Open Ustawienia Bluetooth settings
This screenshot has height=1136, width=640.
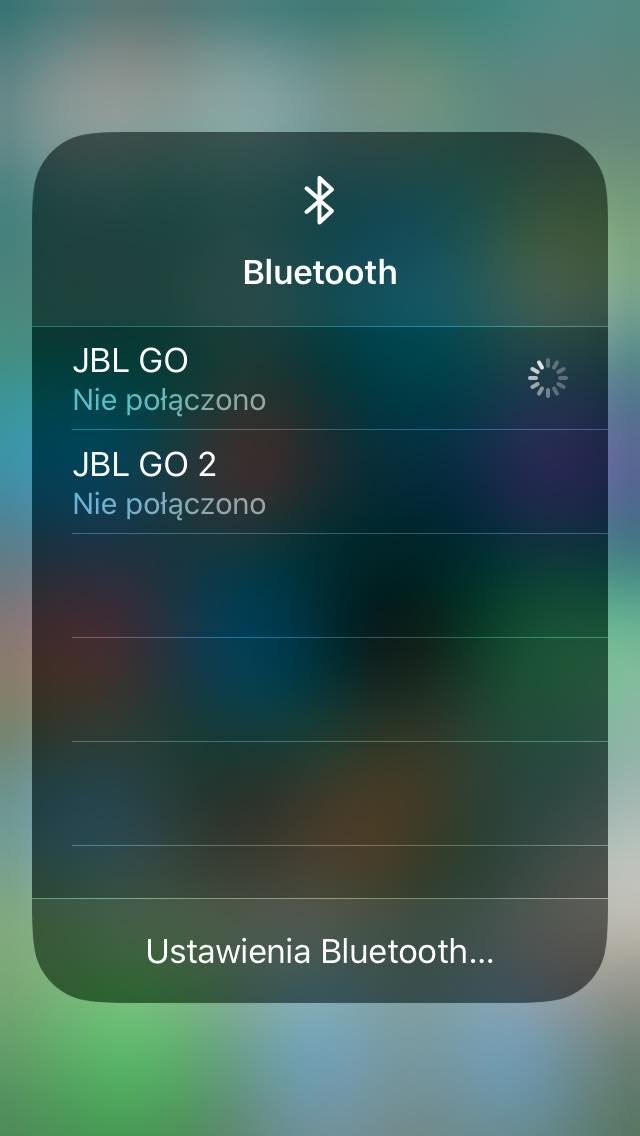[x=320, y=951]
